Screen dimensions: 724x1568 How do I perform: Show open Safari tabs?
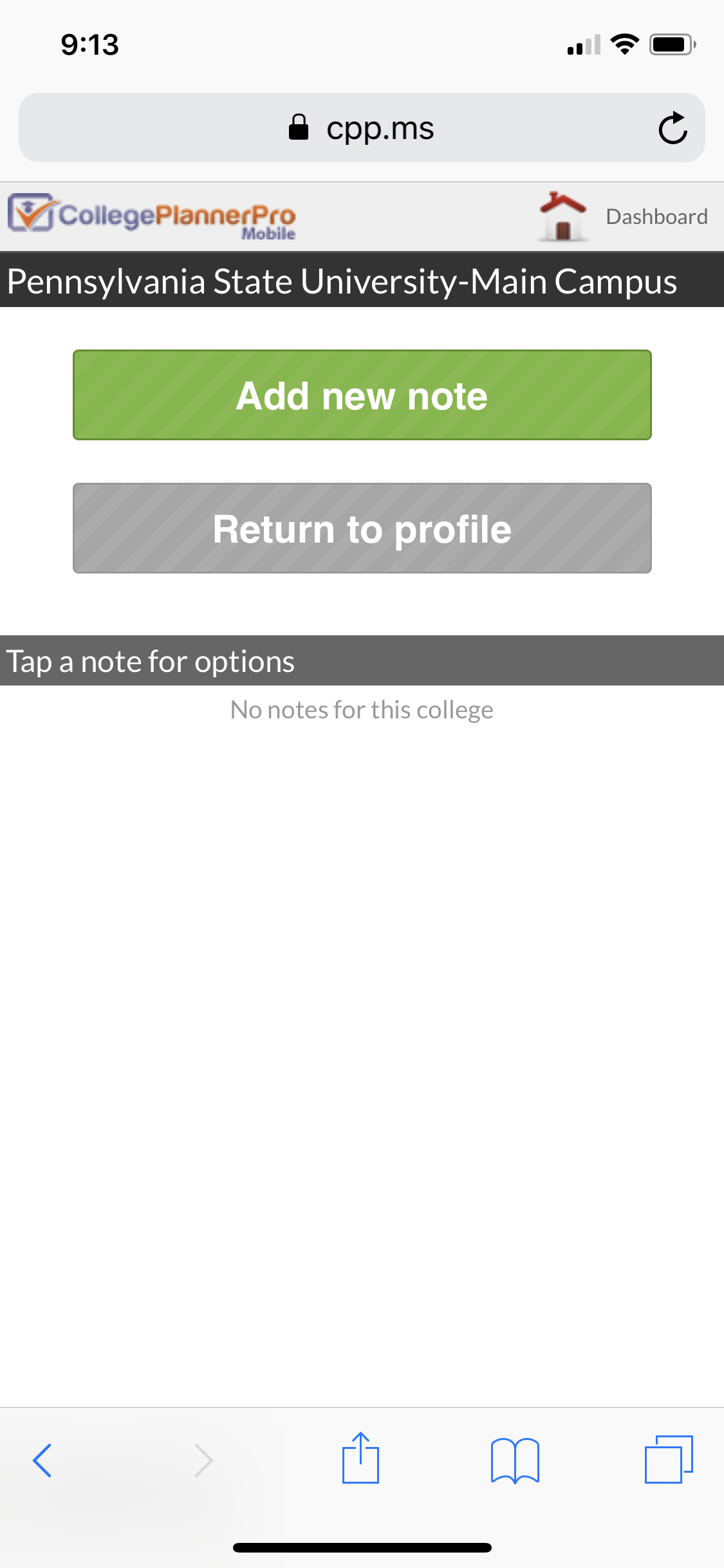[669, 1459]
